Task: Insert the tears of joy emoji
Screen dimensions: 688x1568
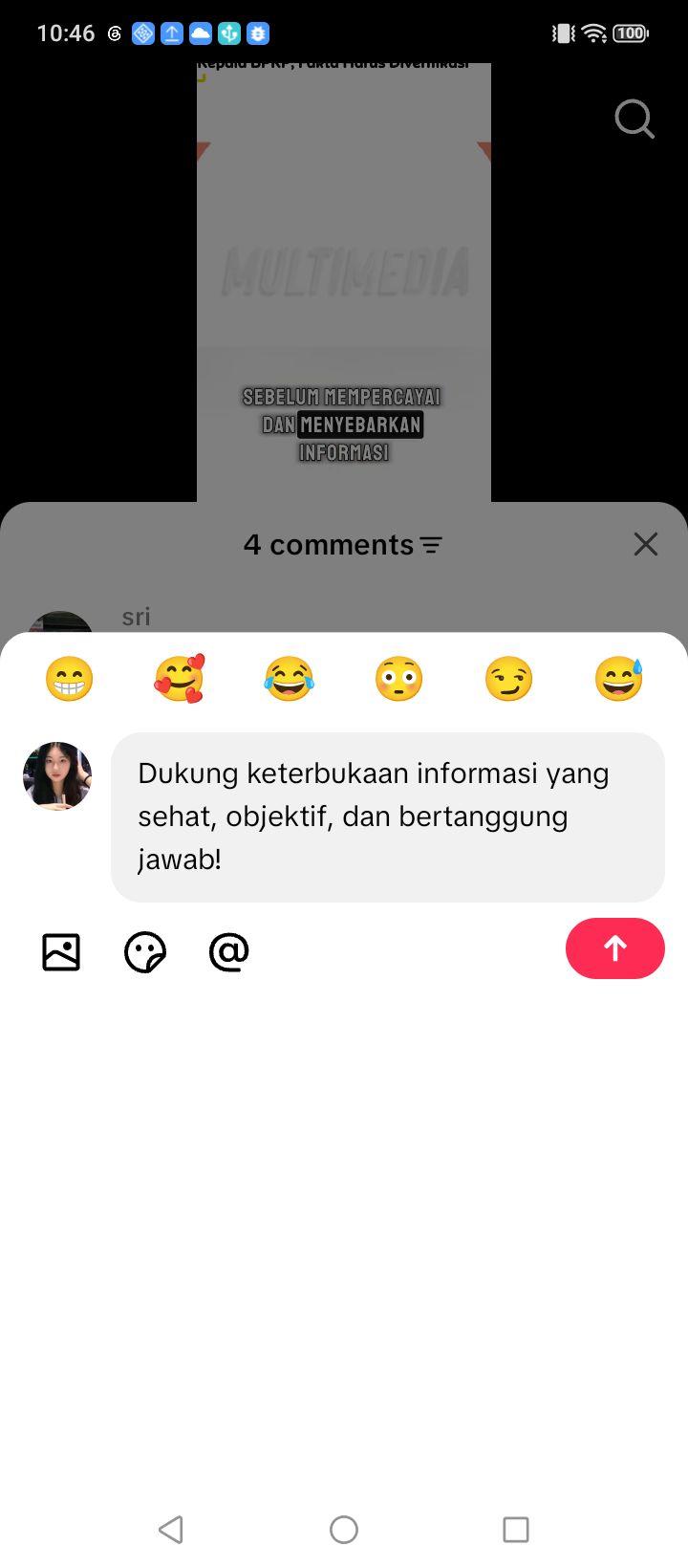Action: click(x=289, y=679)
